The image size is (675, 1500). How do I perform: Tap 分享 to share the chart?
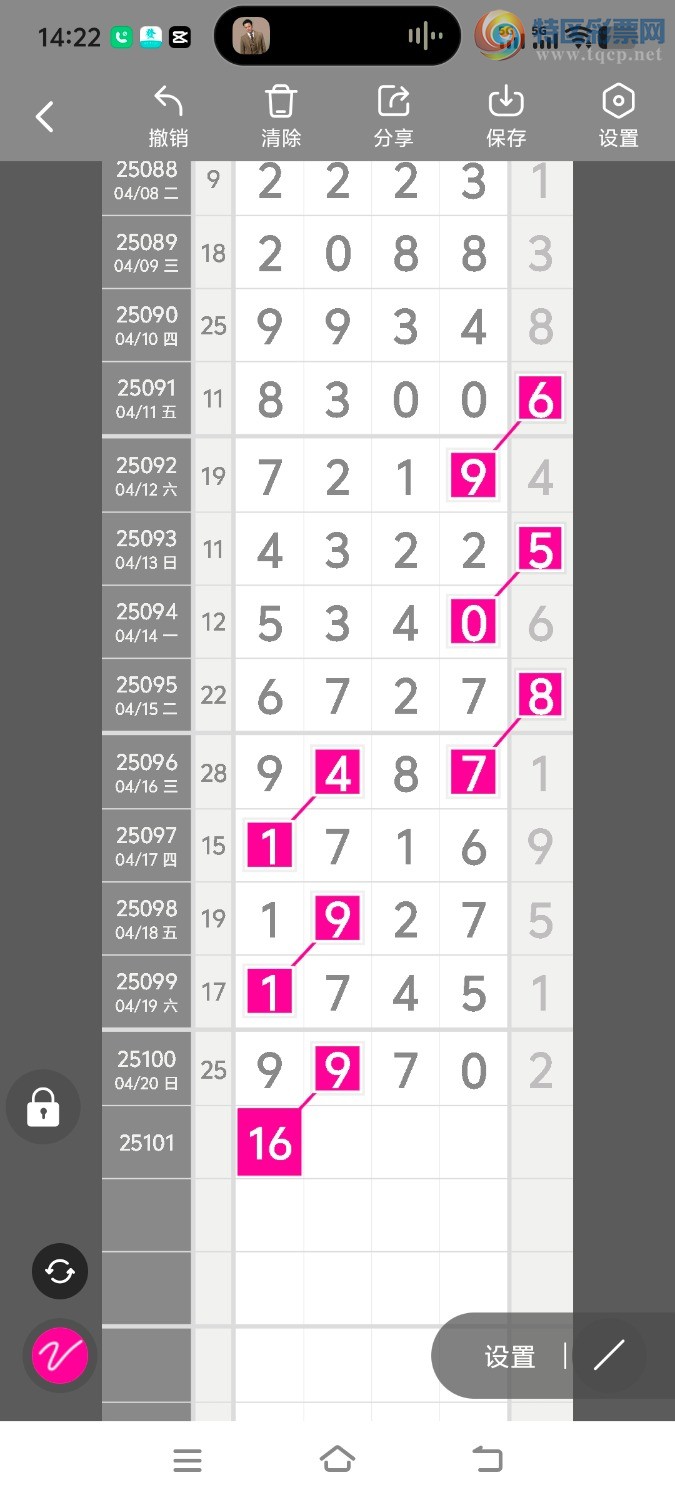(x=393, y=116)
